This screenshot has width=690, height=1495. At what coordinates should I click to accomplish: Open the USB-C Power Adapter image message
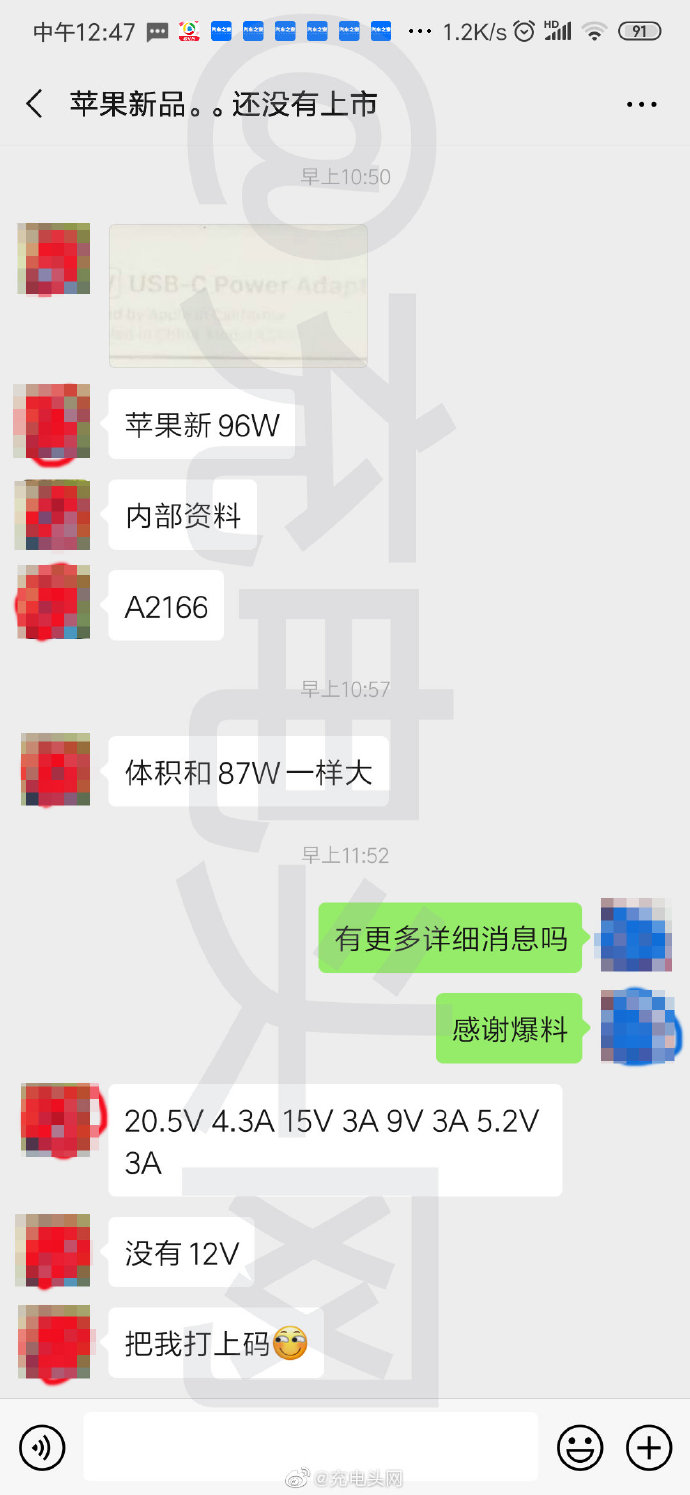(x=238, y=295)
